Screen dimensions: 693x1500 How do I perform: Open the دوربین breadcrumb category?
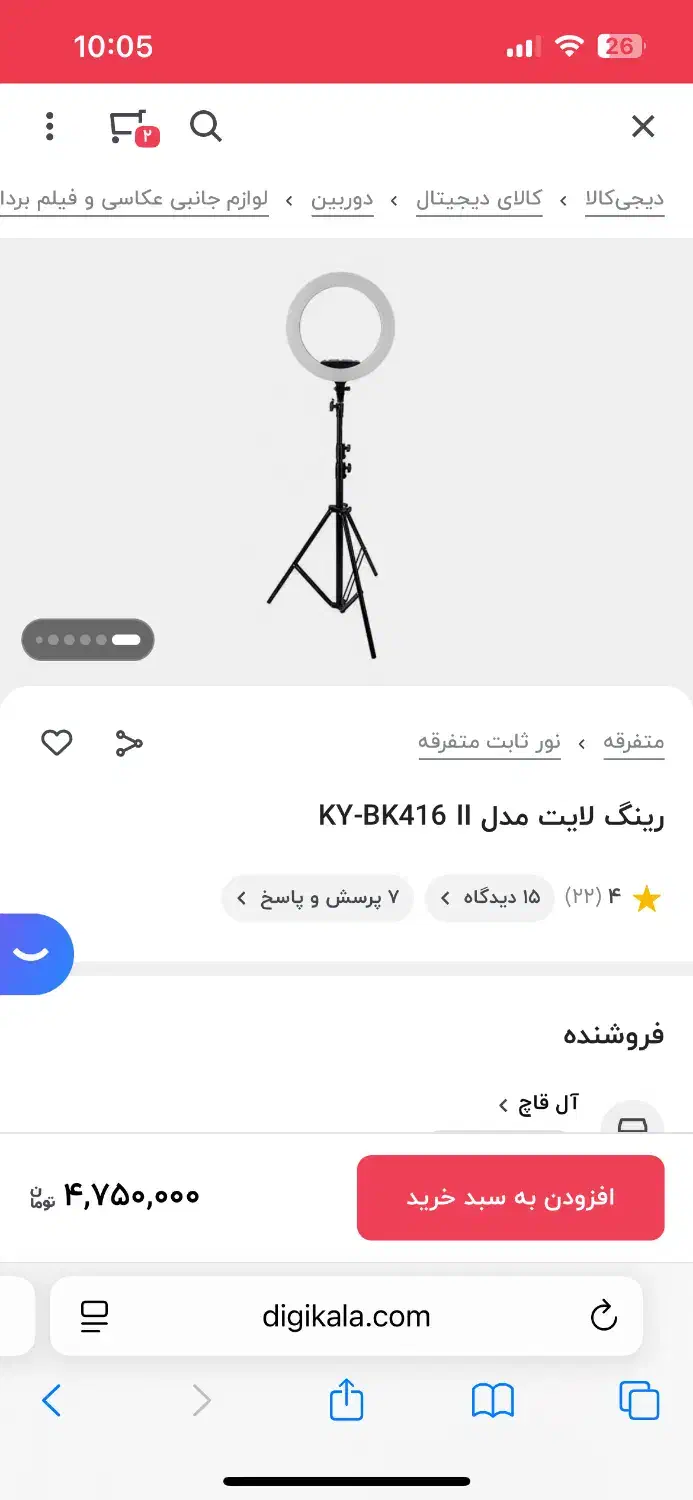coord(342,199)
